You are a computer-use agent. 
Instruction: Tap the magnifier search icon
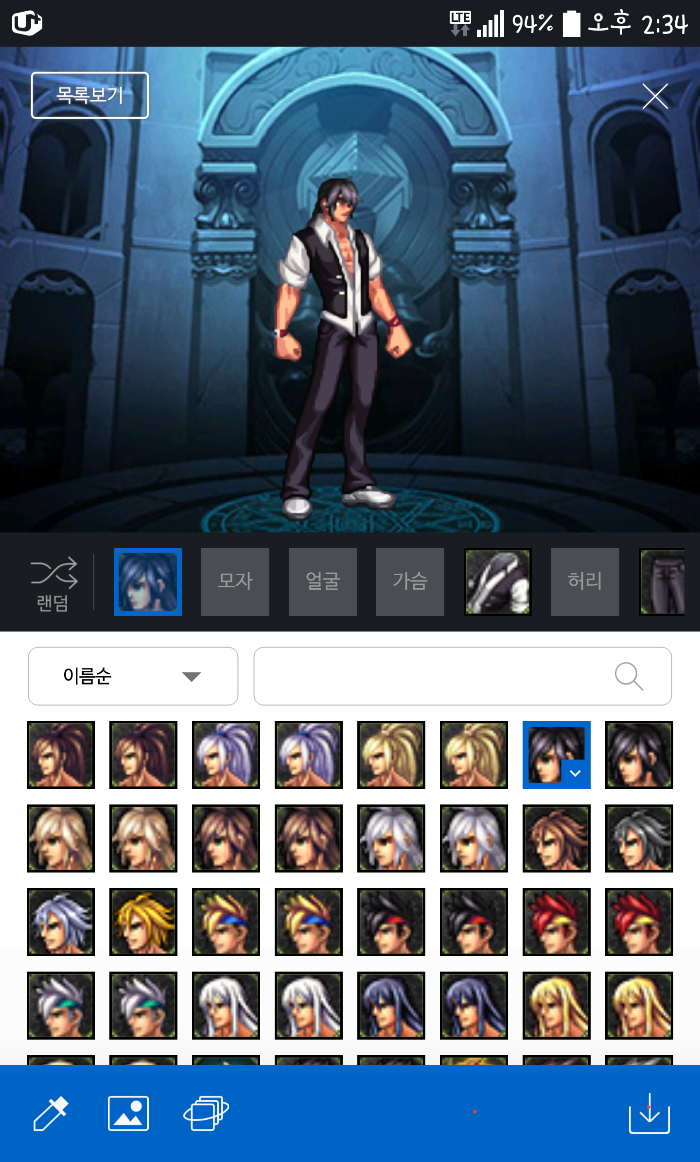(x=629, y=677)
